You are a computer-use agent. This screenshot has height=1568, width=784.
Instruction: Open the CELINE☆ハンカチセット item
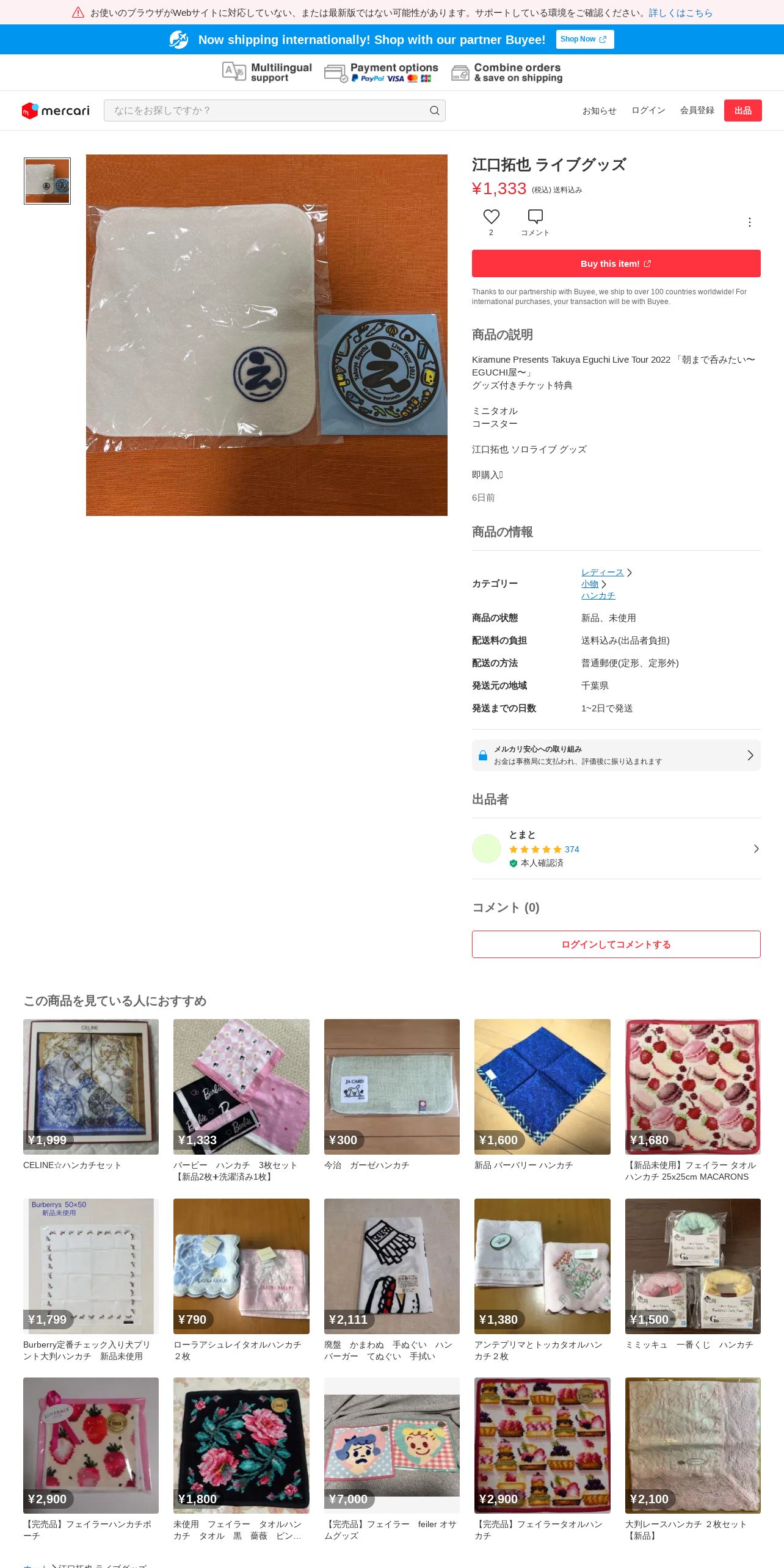[x=91, y=1087]
